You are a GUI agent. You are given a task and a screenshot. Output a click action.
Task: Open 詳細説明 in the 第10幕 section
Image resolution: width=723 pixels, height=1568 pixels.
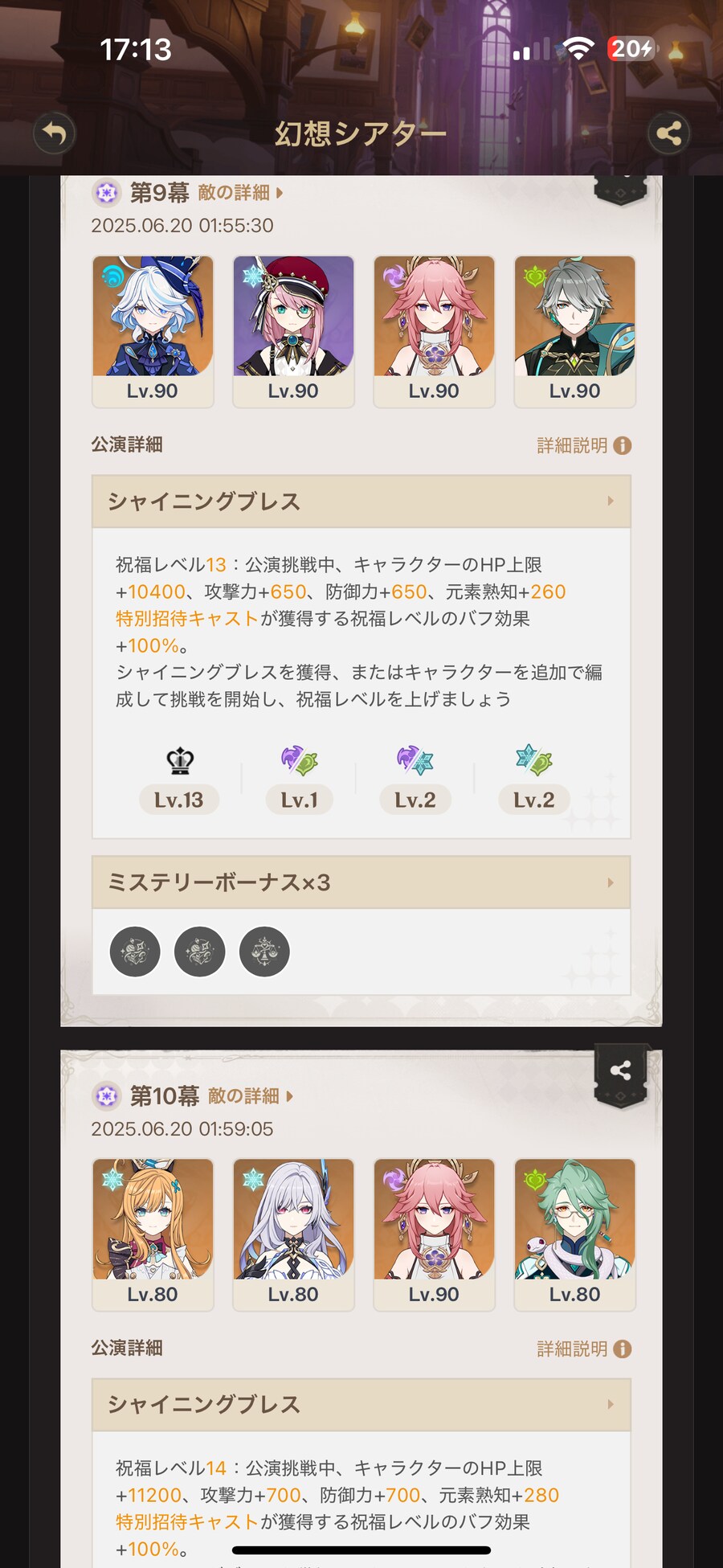[583, 1349]
